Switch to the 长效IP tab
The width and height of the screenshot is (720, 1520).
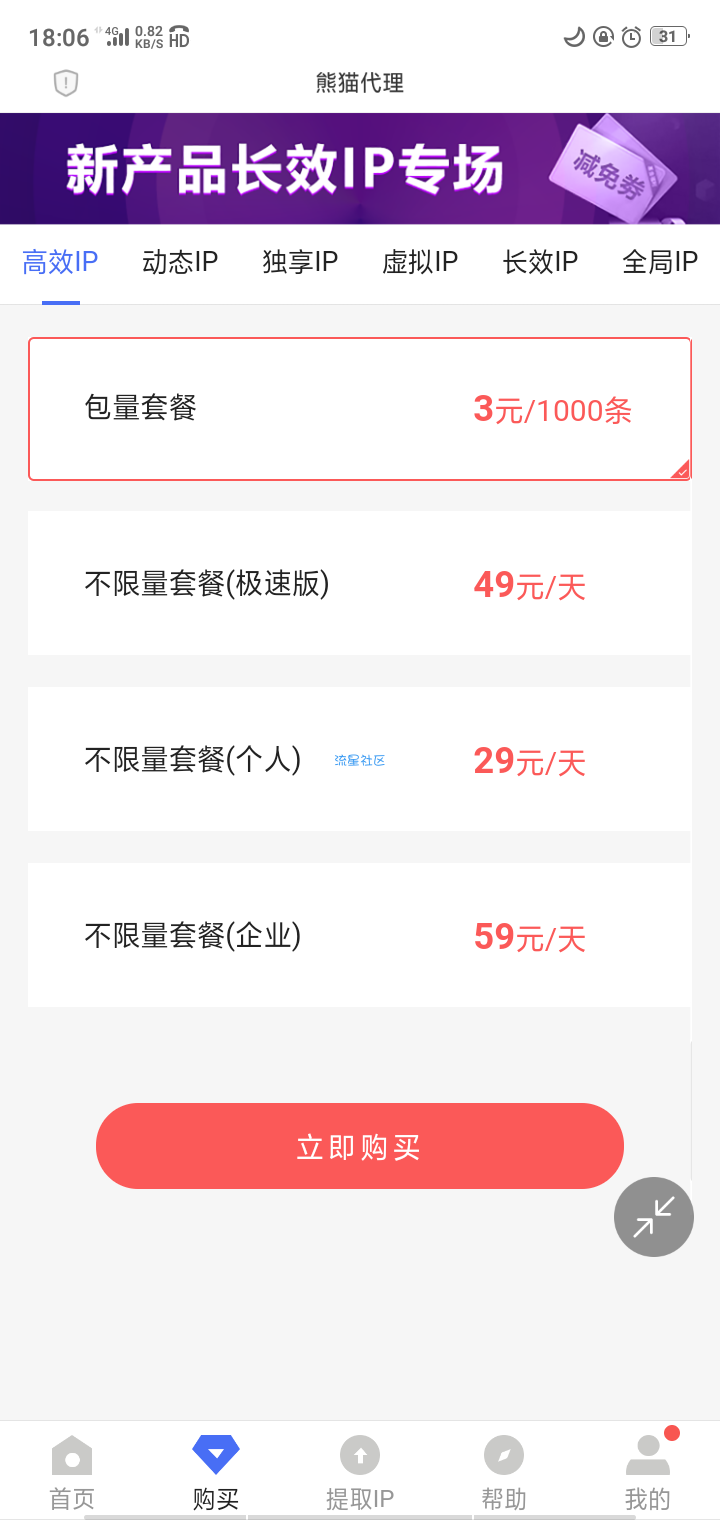(x=540, y=262)
